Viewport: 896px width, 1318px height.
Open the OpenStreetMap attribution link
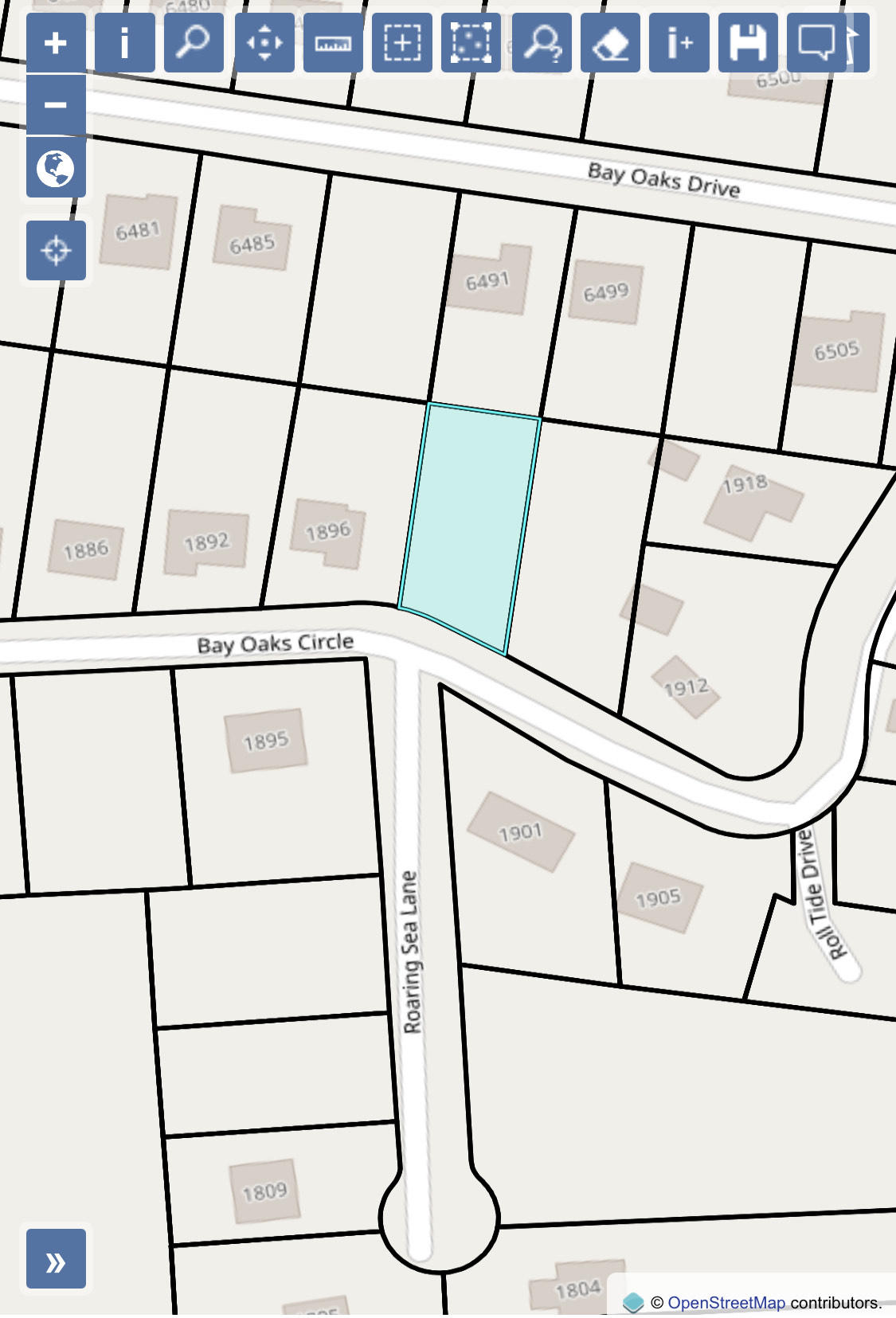click(x=726, y=1303)
